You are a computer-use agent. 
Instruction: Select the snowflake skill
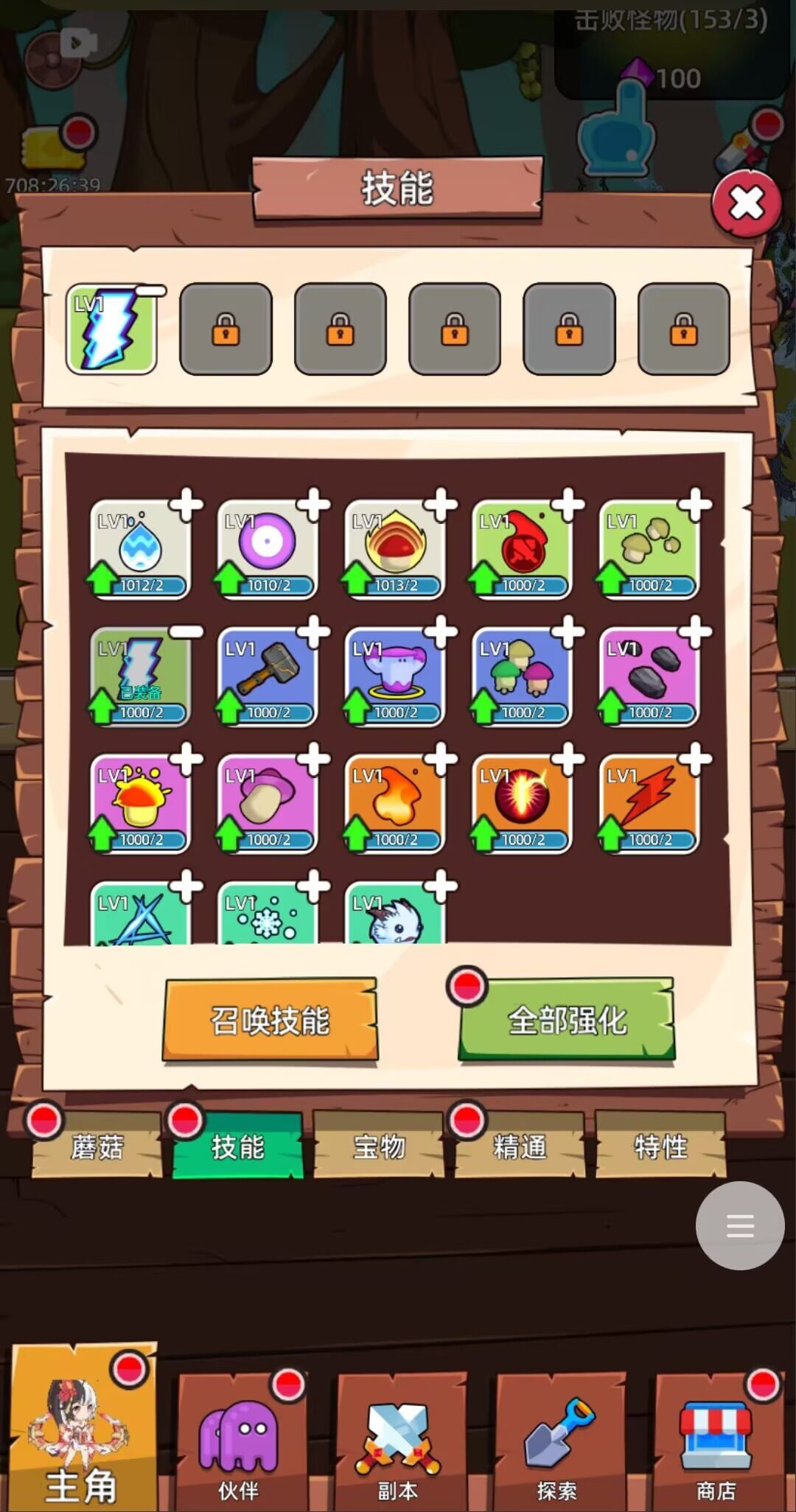267,917
